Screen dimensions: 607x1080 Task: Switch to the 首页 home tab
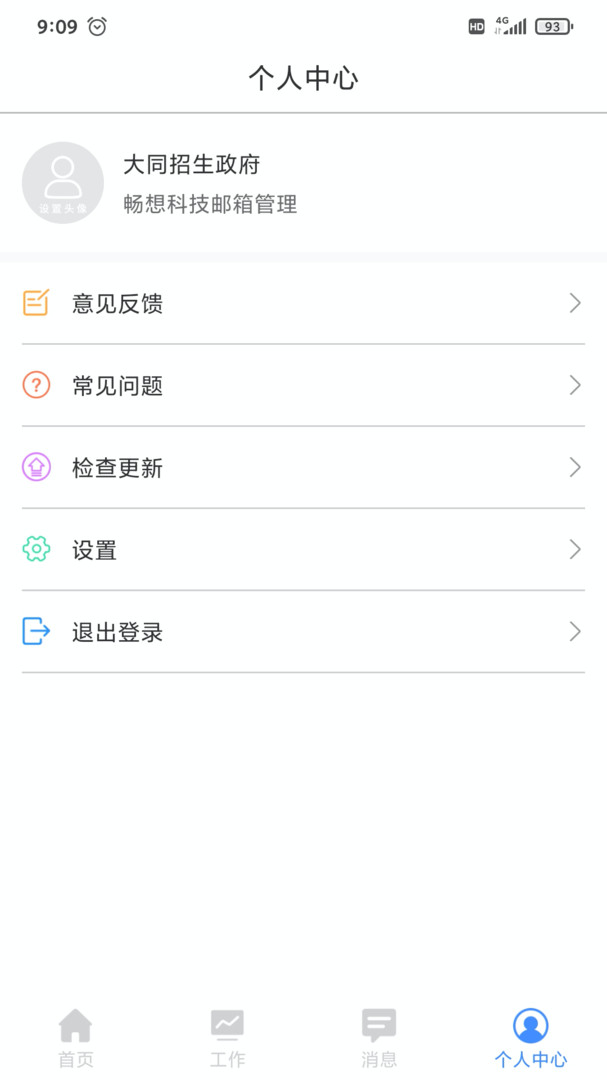[x=76, y=1037]
